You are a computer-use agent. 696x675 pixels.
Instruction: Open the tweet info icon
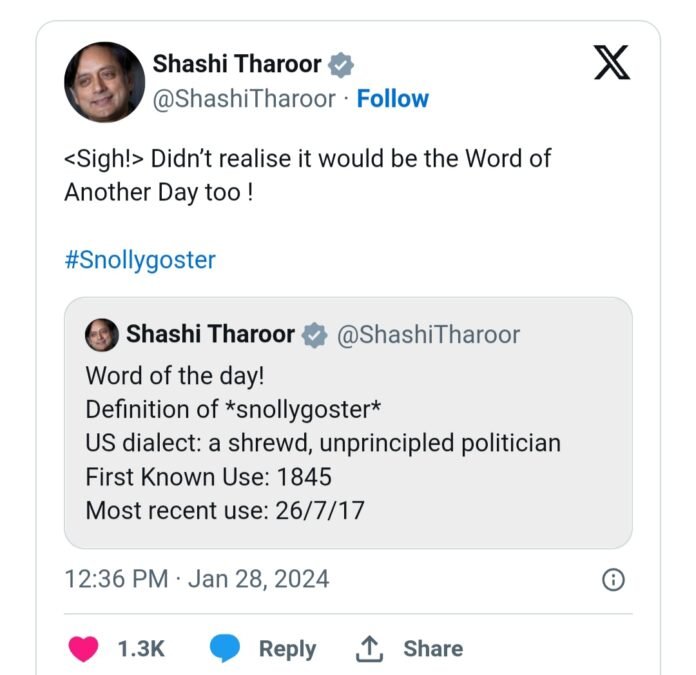(x=614, y=579)
